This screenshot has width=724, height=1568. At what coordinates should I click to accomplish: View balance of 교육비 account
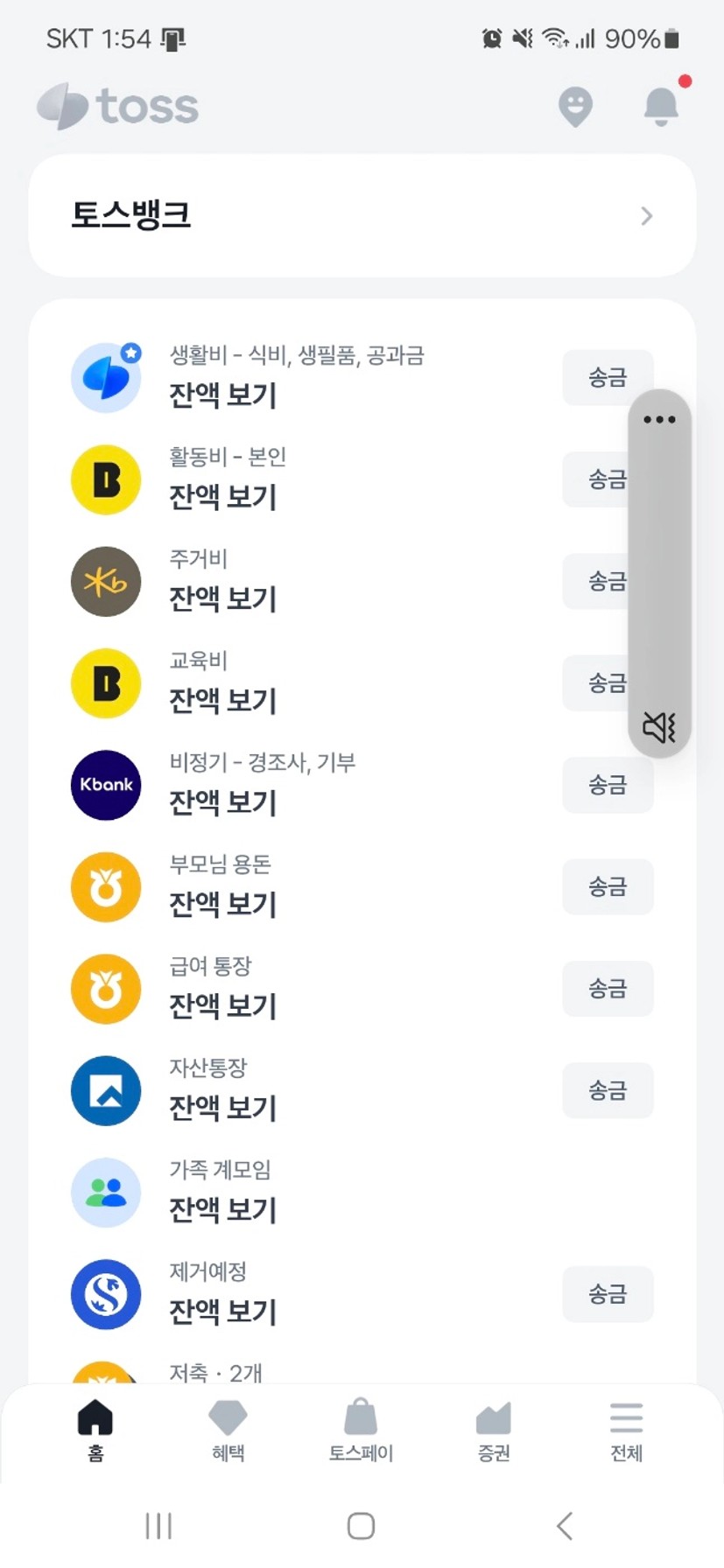(223, 700)
